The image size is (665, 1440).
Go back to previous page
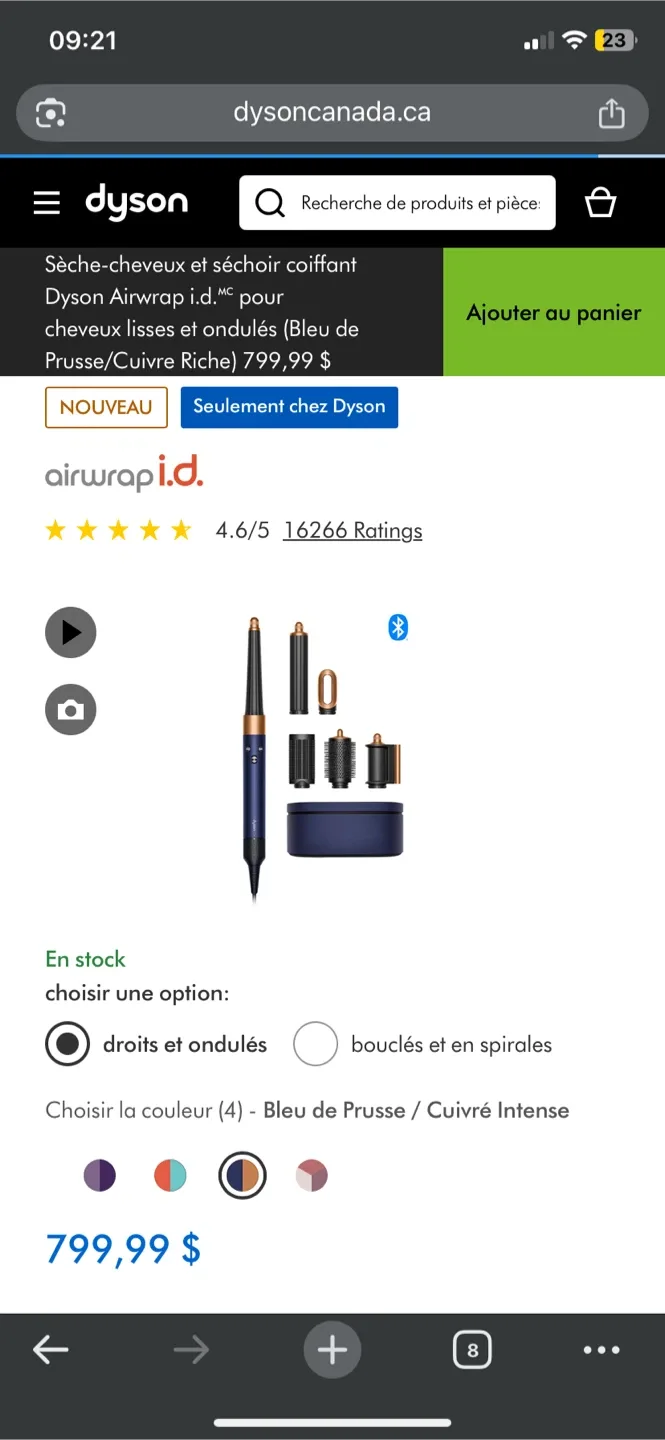click(50, 1350)
